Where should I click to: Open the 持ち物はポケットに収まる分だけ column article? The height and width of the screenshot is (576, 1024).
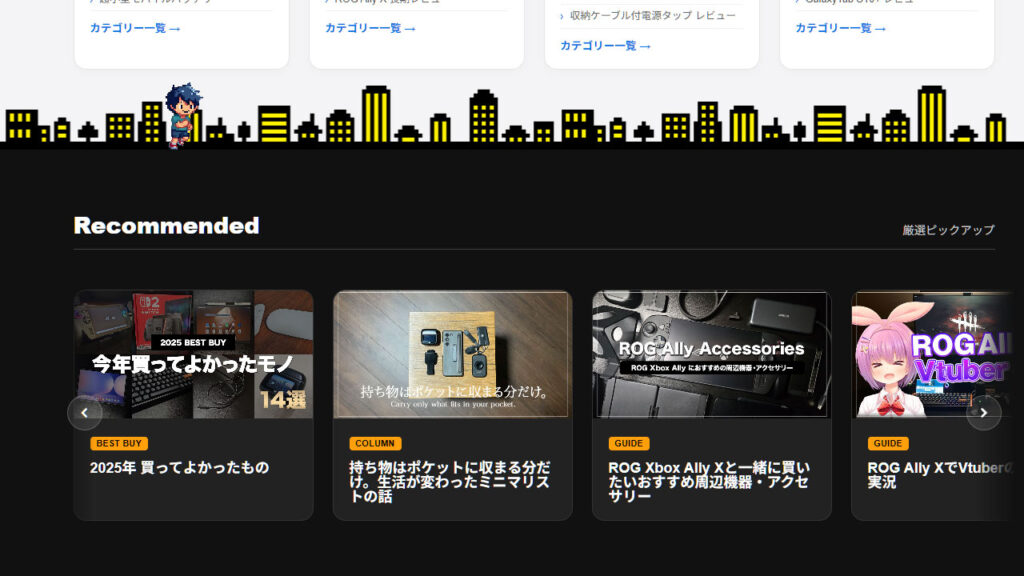[452, 404]
